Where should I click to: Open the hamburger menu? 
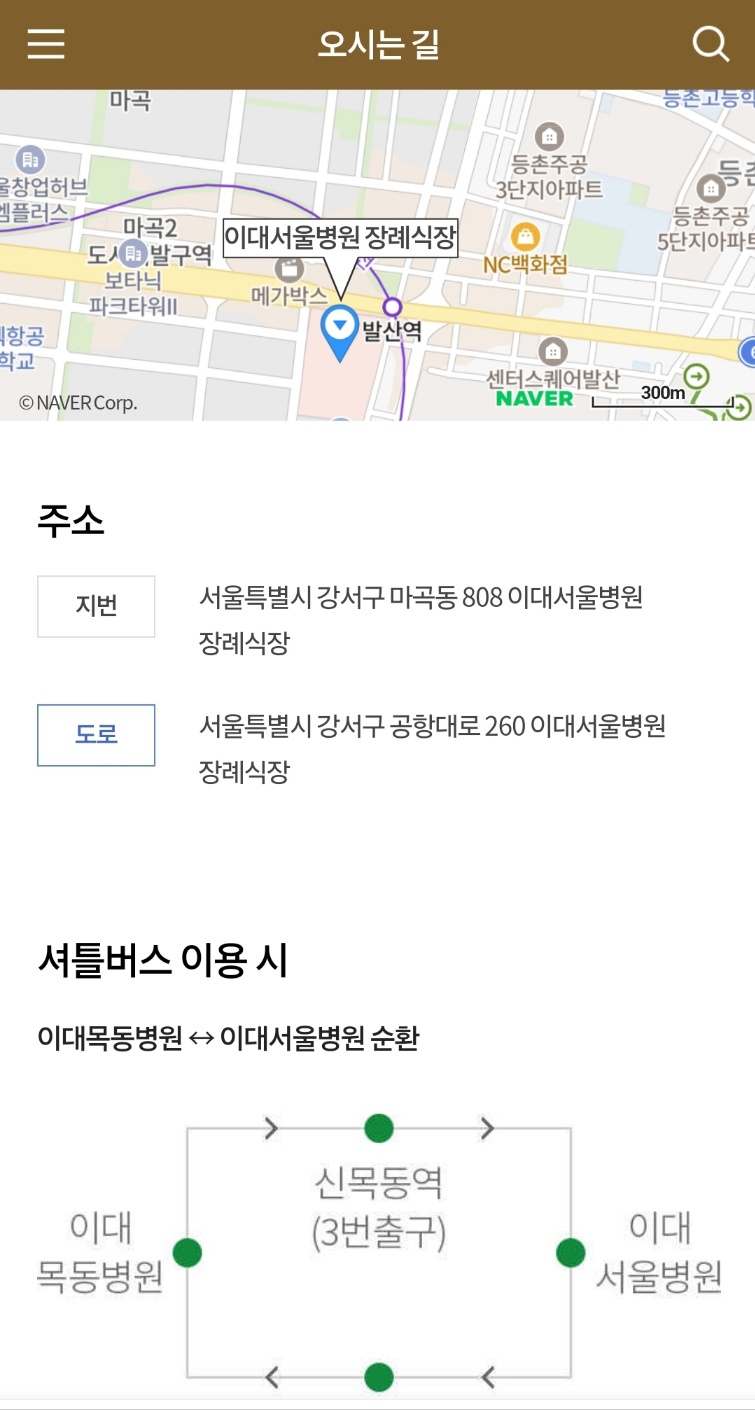coord(46,44)
